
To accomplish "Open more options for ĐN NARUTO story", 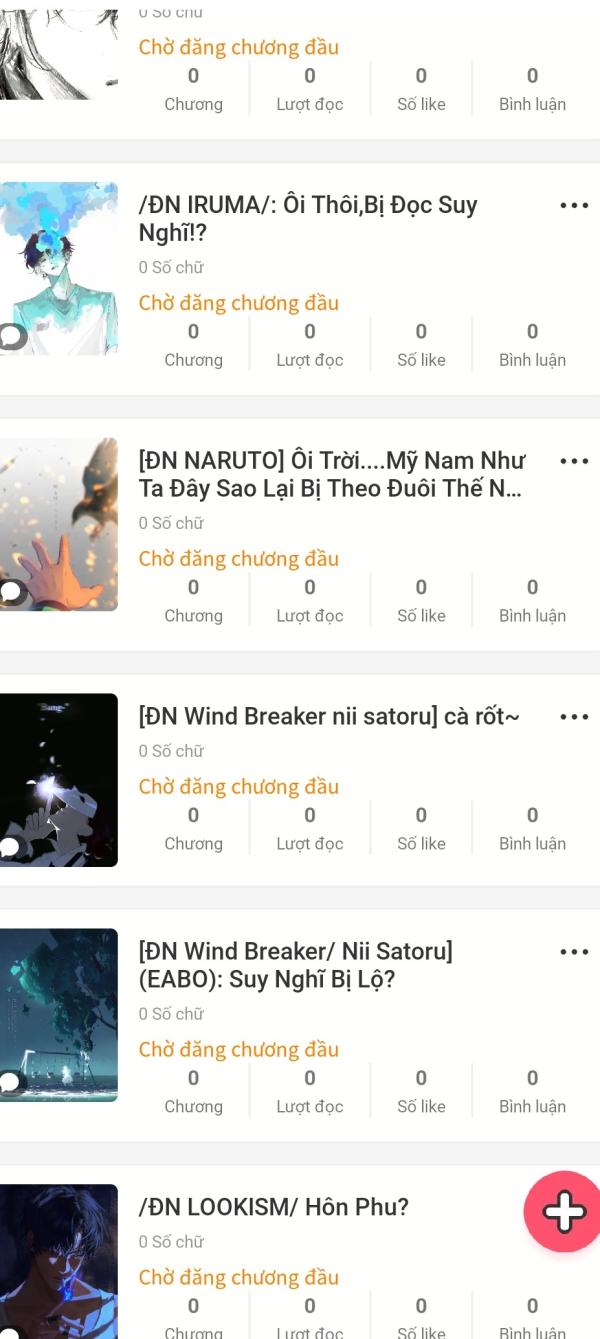I will click(574, 462).
